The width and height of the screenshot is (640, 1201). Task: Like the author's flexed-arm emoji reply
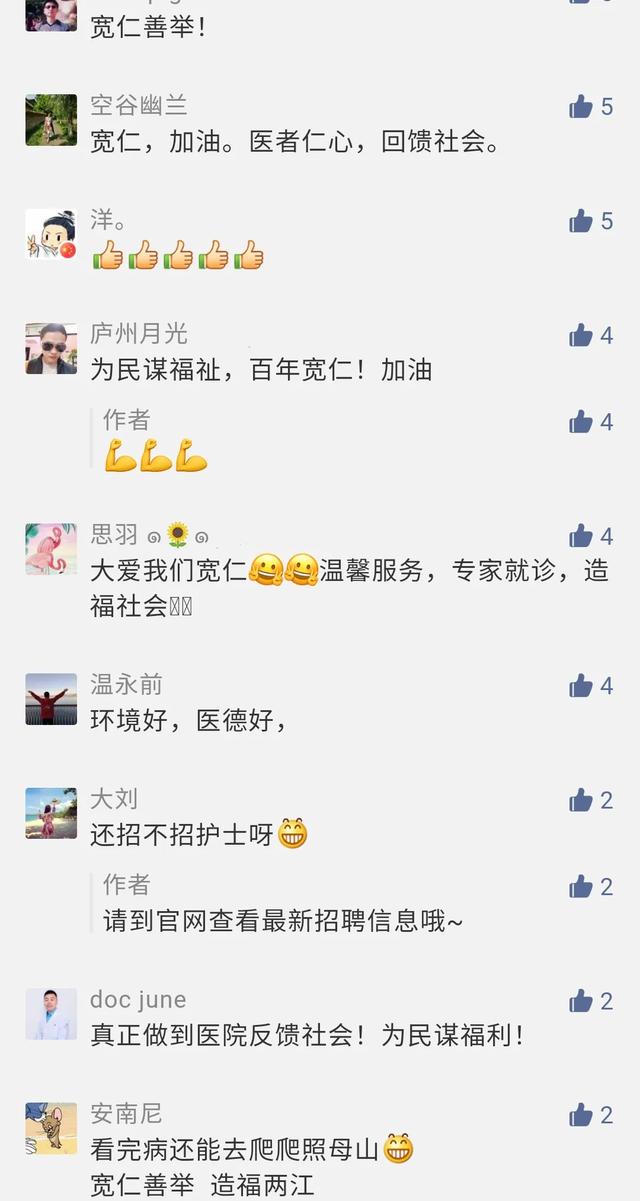(x=581, y=423)
